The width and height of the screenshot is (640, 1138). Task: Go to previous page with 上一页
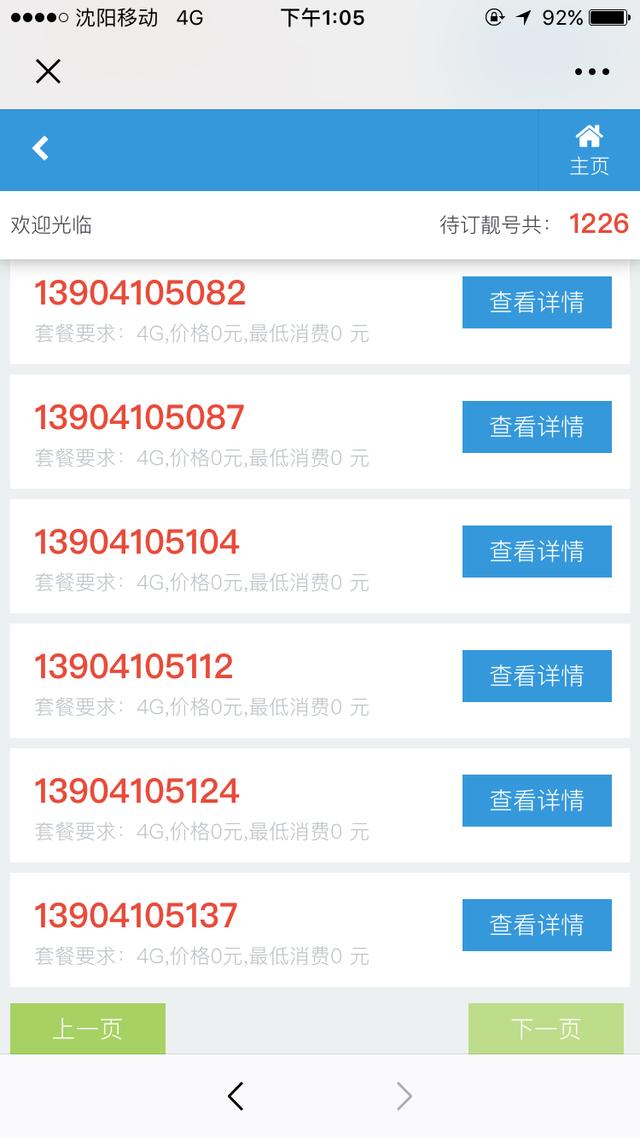[88, 1028]
